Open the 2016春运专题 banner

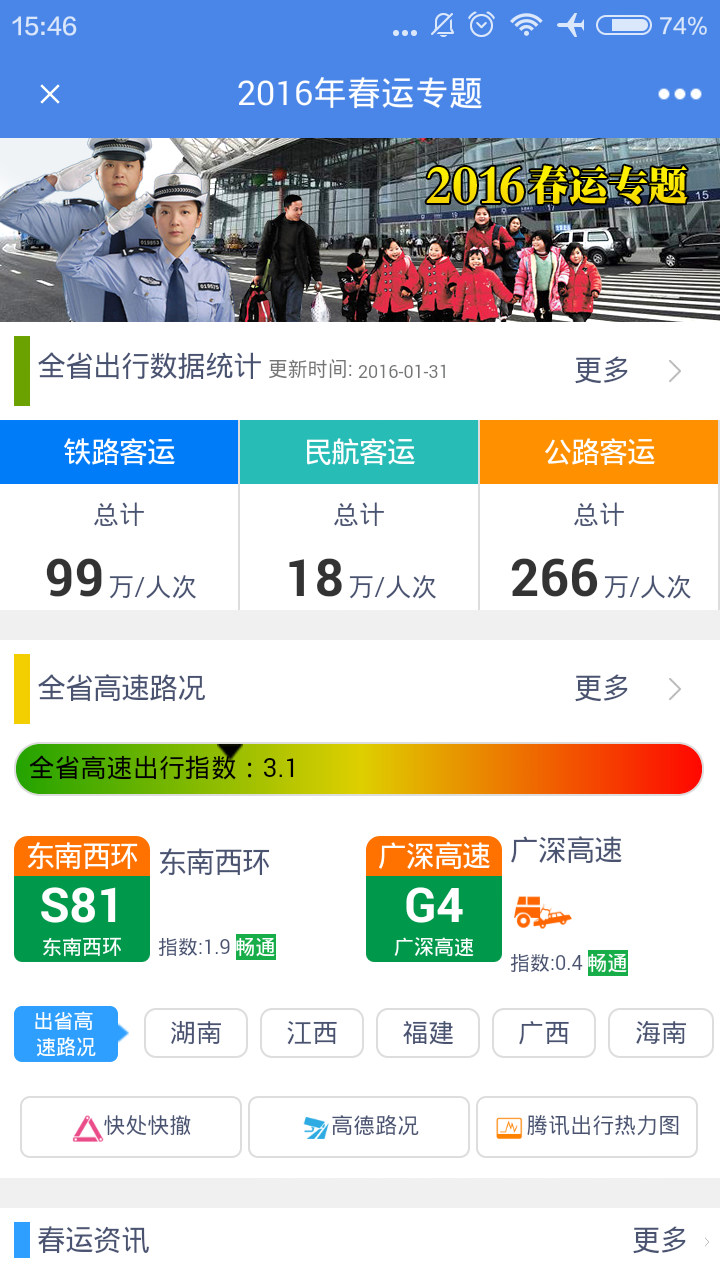tap(360, 230)
